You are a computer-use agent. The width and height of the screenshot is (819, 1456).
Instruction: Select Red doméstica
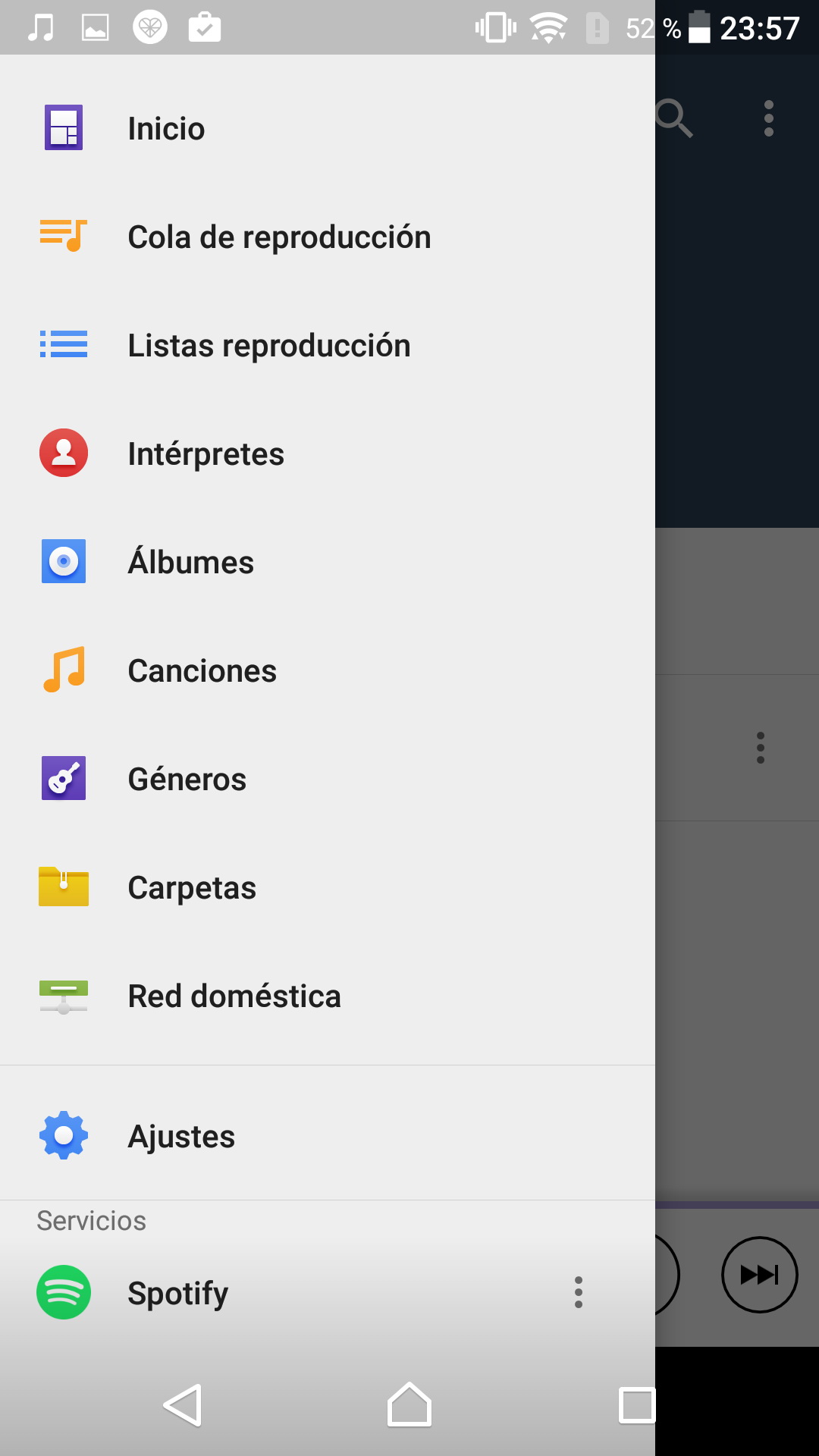(234, 996)
